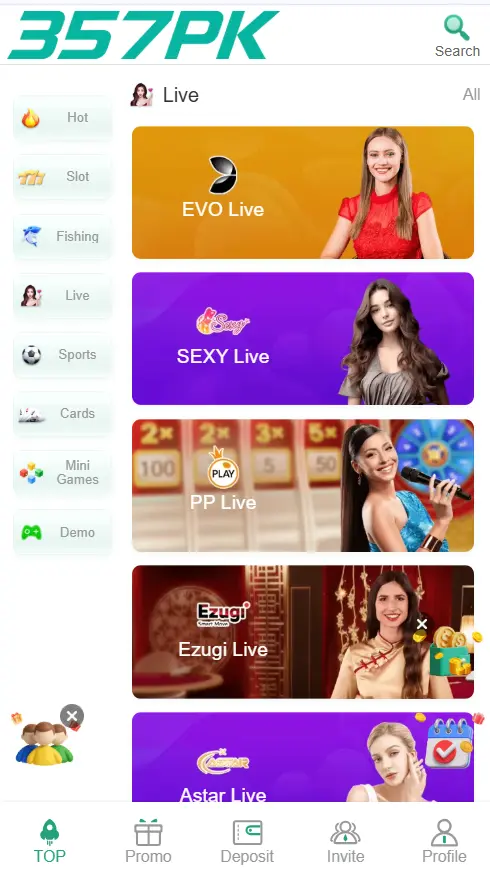Open PP Live card
Image resolution: width=490 pixels, height=880 pixels.
click(x=303, y=485)
